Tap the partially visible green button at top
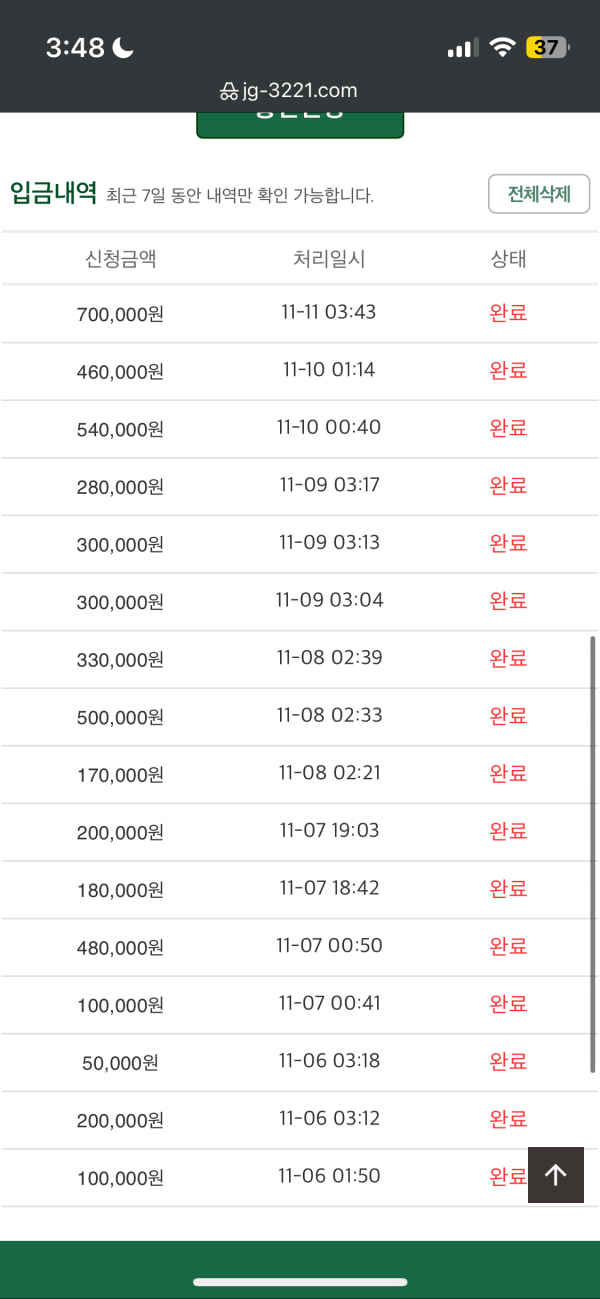The width and height of the screenshot is (600, 1299). pyautogui.click(x=300, y=125)
